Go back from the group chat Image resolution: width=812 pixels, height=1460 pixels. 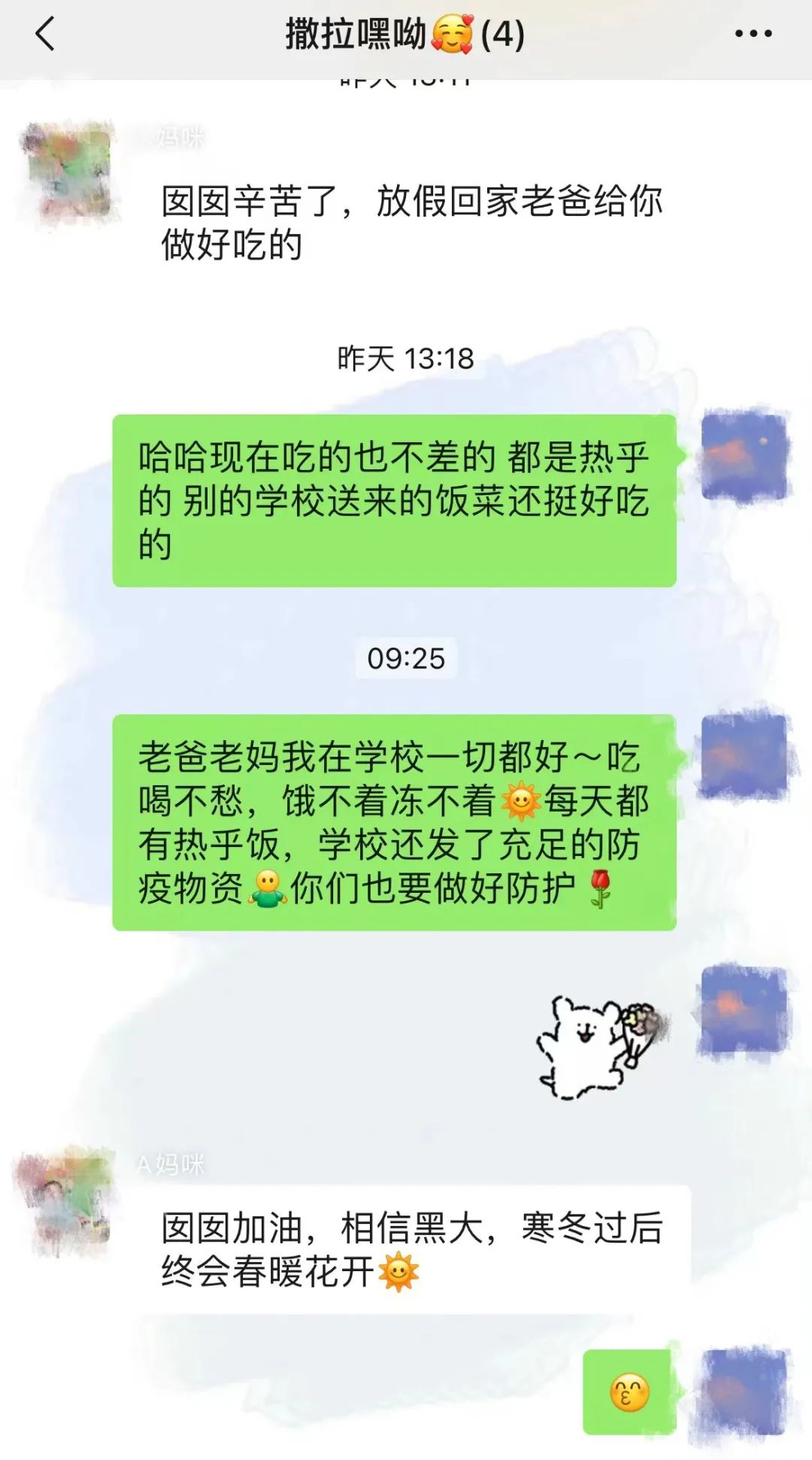click(x=45, y=35)
